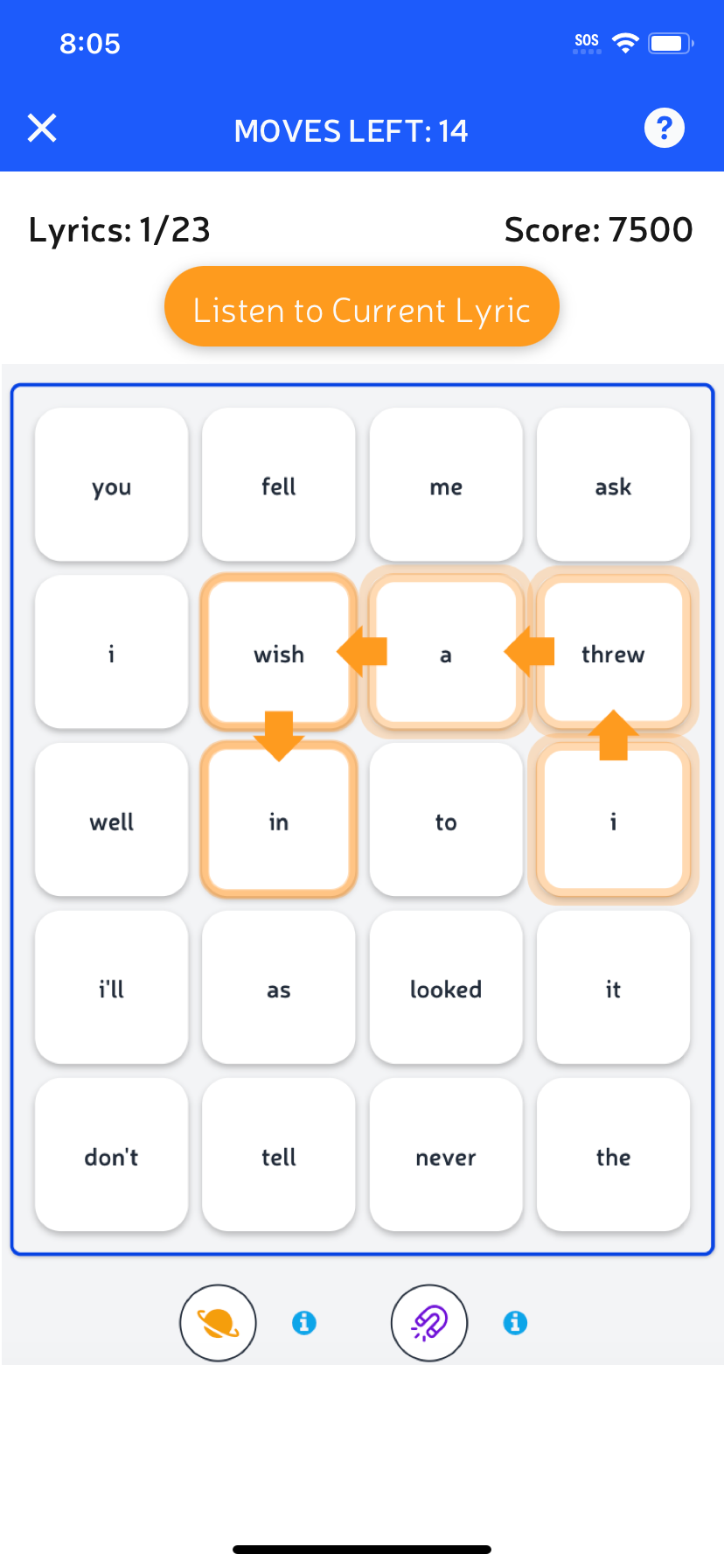Screen dimensions: 724x1568
Task: Choose the 'never' word tile
Action: [446, 1156]
